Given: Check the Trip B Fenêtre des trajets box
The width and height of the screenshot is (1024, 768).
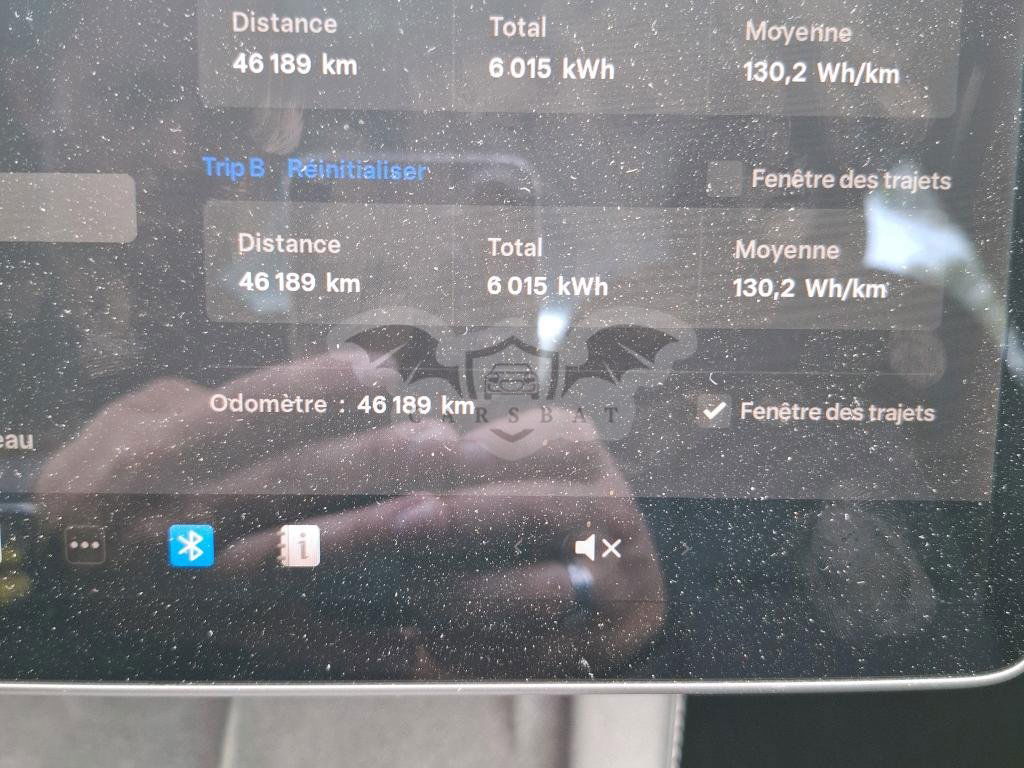Looking at the screenshot, I should 725,179.
